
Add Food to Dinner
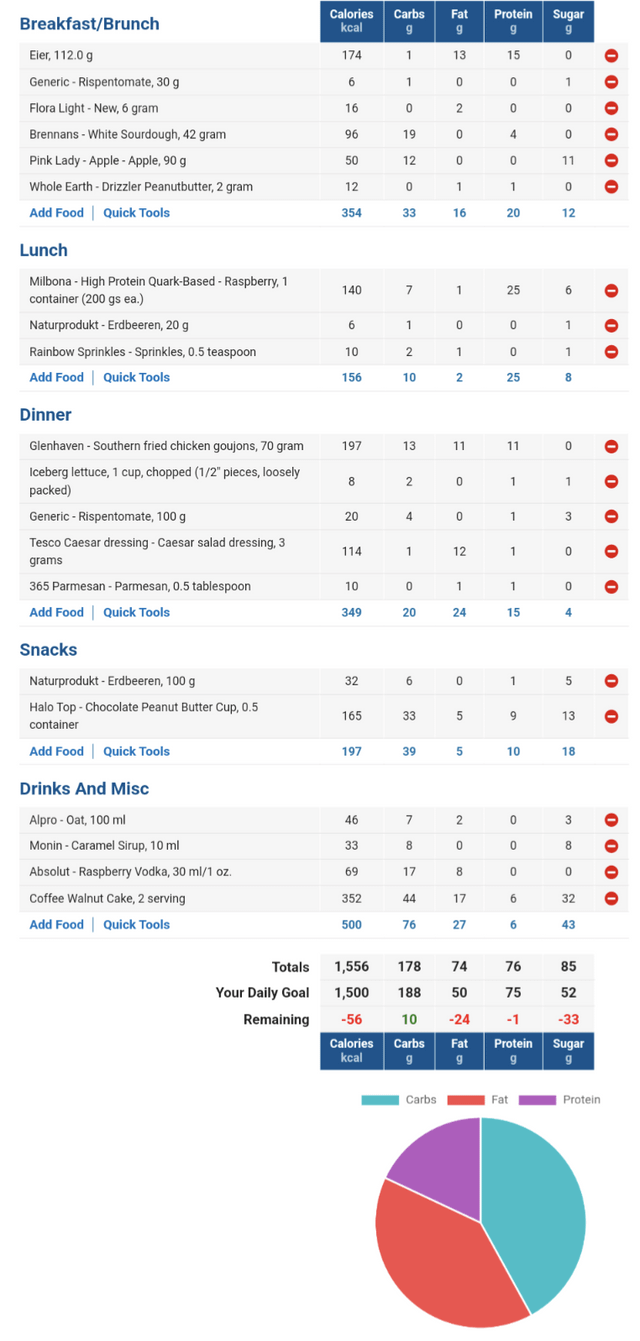tap(57, 612)
